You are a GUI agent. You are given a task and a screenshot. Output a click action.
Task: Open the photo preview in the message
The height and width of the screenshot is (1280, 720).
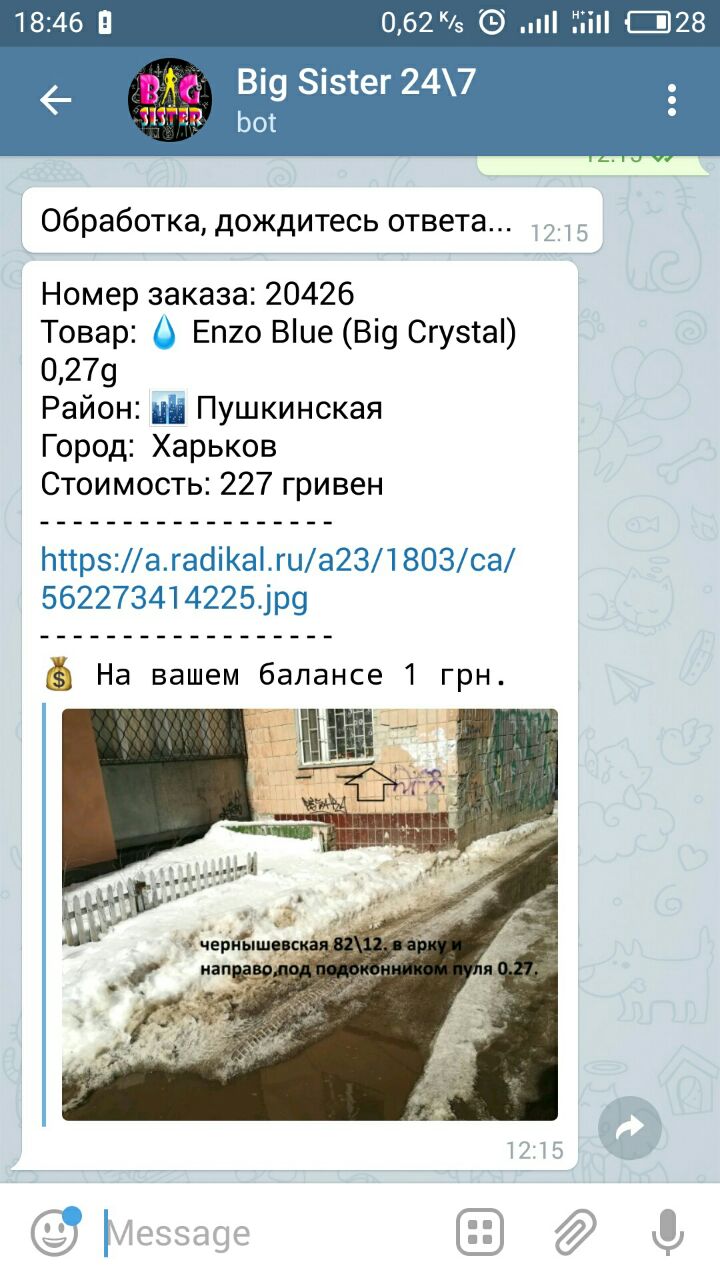tap(310, 914)
